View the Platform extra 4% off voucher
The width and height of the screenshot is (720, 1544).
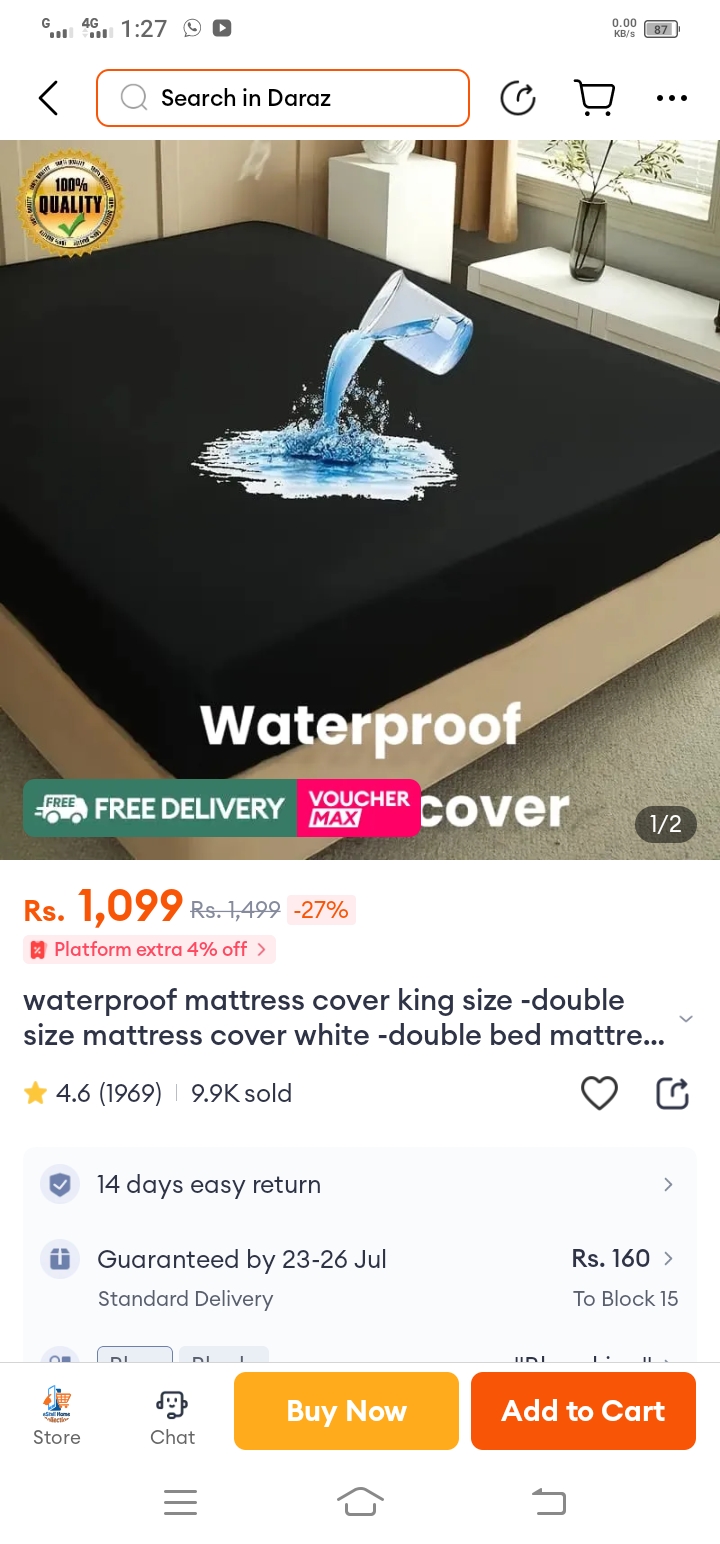[x=150, y=949]
